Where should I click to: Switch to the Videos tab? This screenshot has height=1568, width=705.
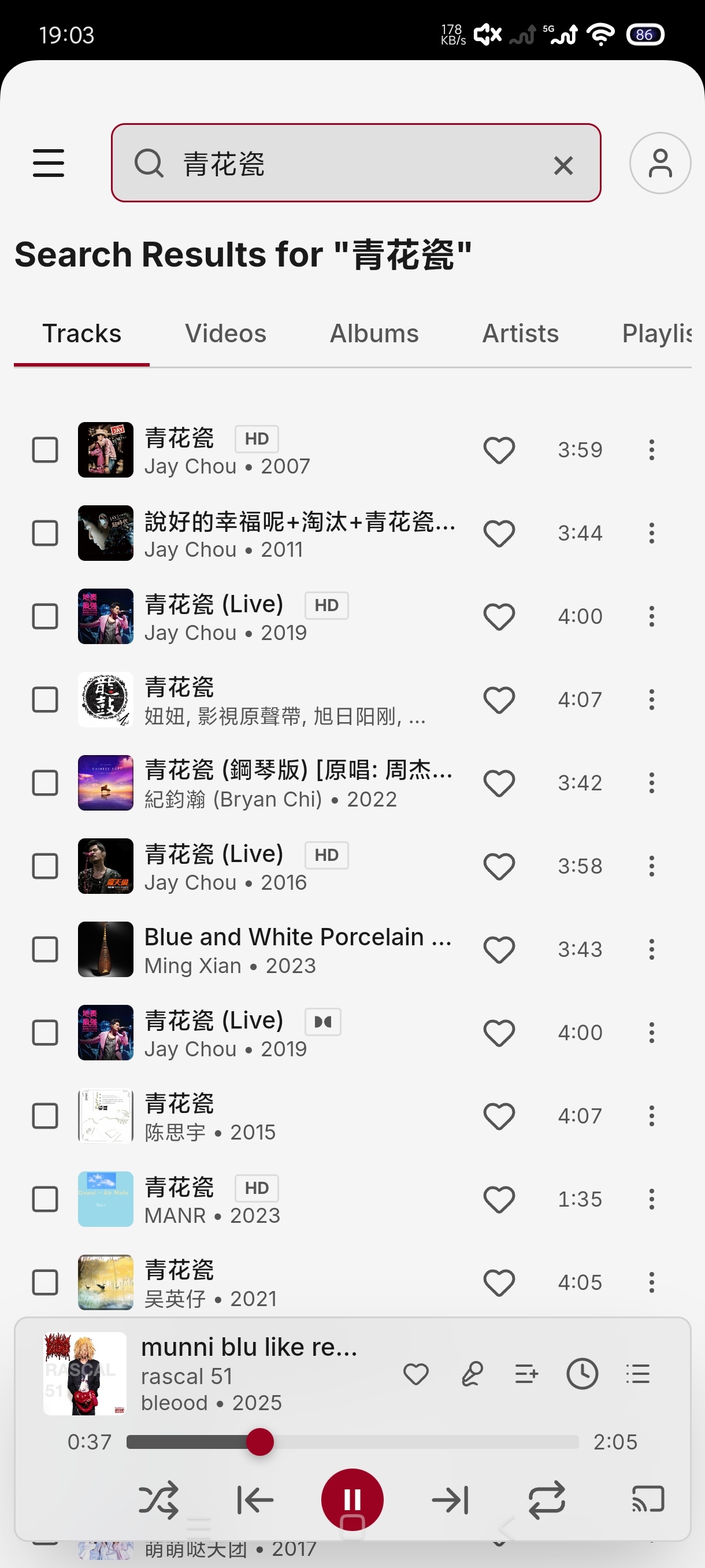pos(226,334)
